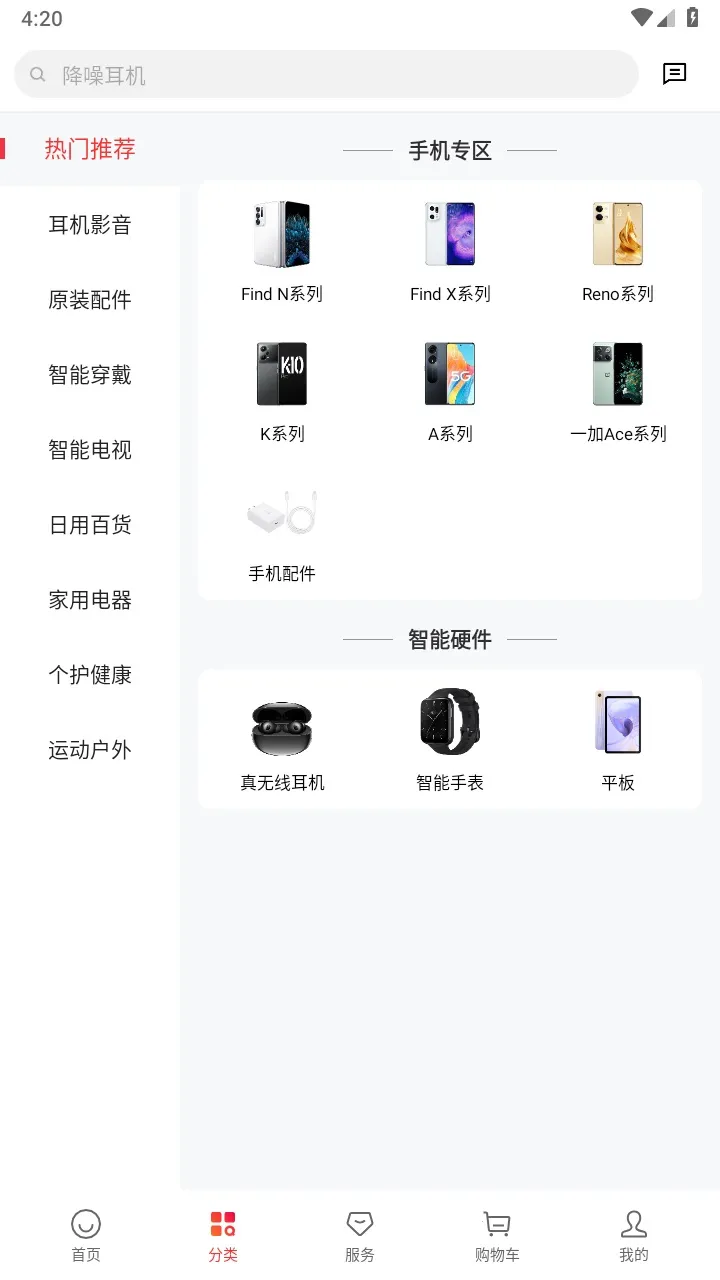Tap the 降噪耳机 search field
Viewport: 720px width, 1280px height.
click(325, 73)
